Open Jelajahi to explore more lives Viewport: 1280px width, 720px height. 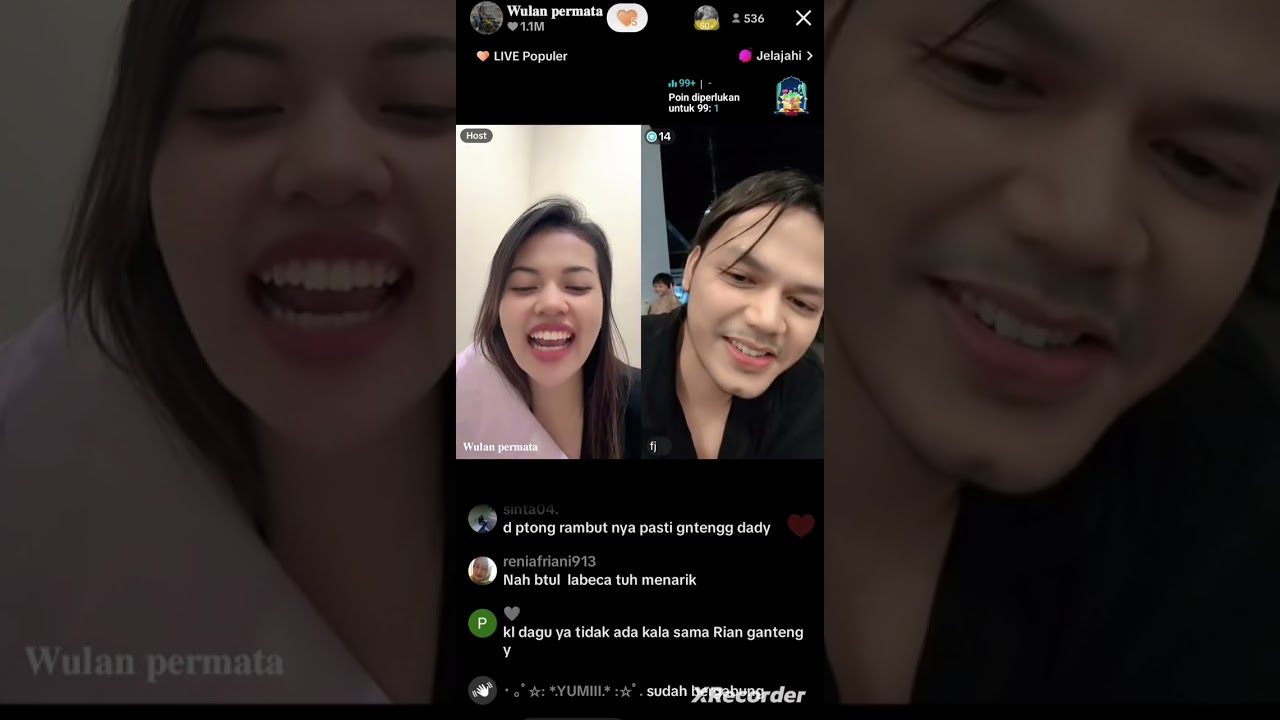click(775, 56)
